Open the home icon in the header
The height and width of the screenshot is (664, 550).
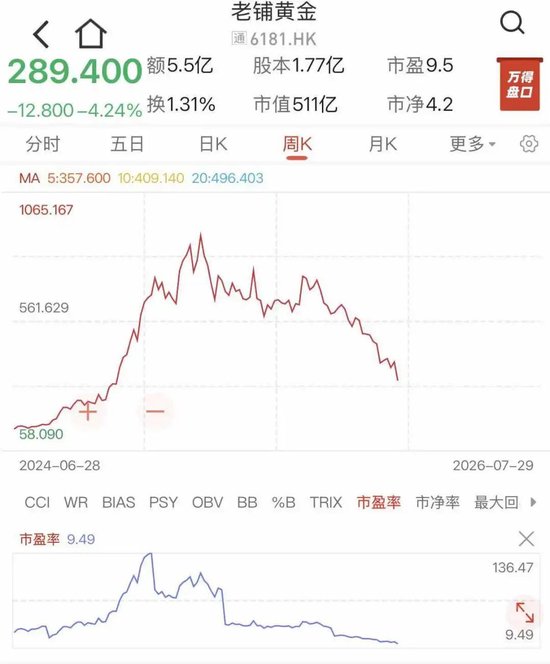tap(91, 33)
